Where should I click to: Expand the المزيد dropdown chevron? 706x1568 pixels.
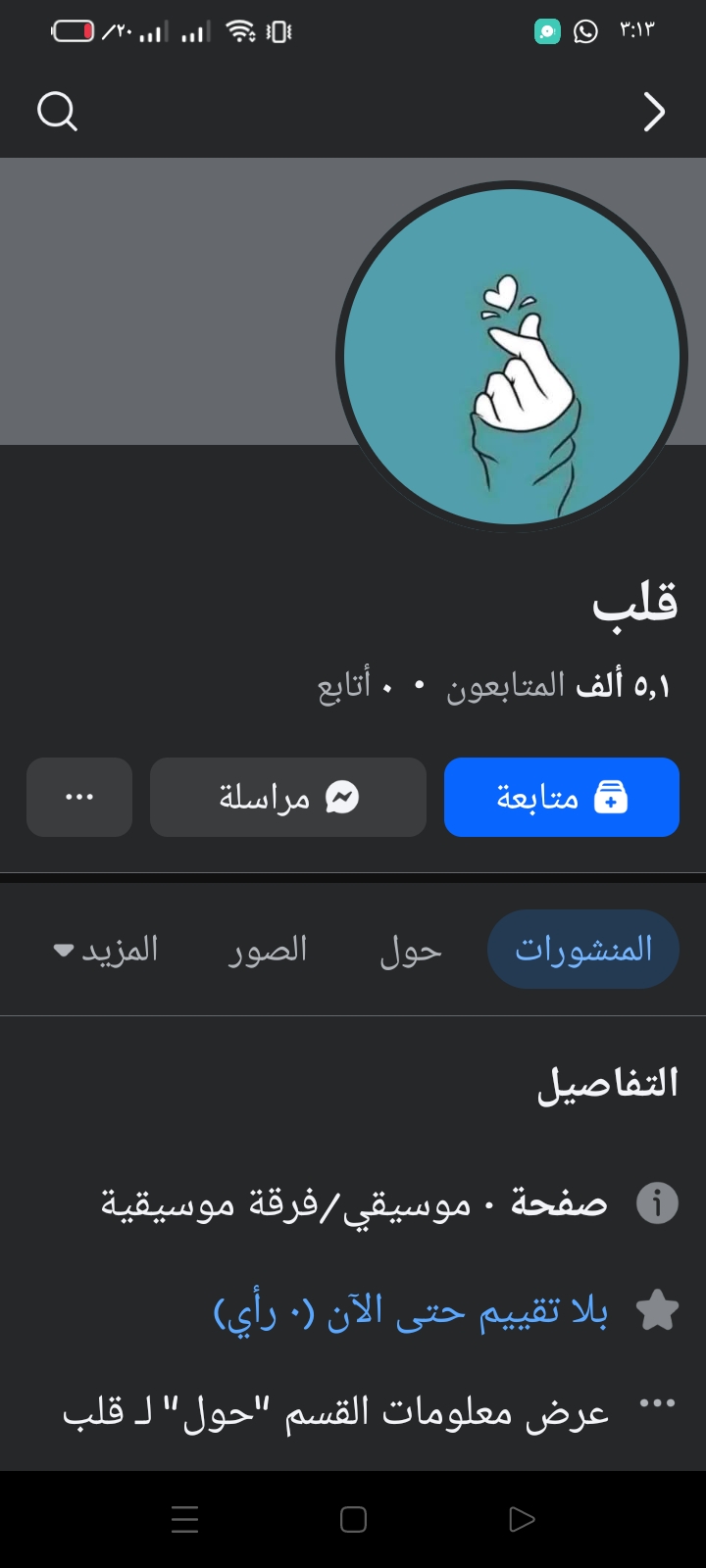(61, 951)
